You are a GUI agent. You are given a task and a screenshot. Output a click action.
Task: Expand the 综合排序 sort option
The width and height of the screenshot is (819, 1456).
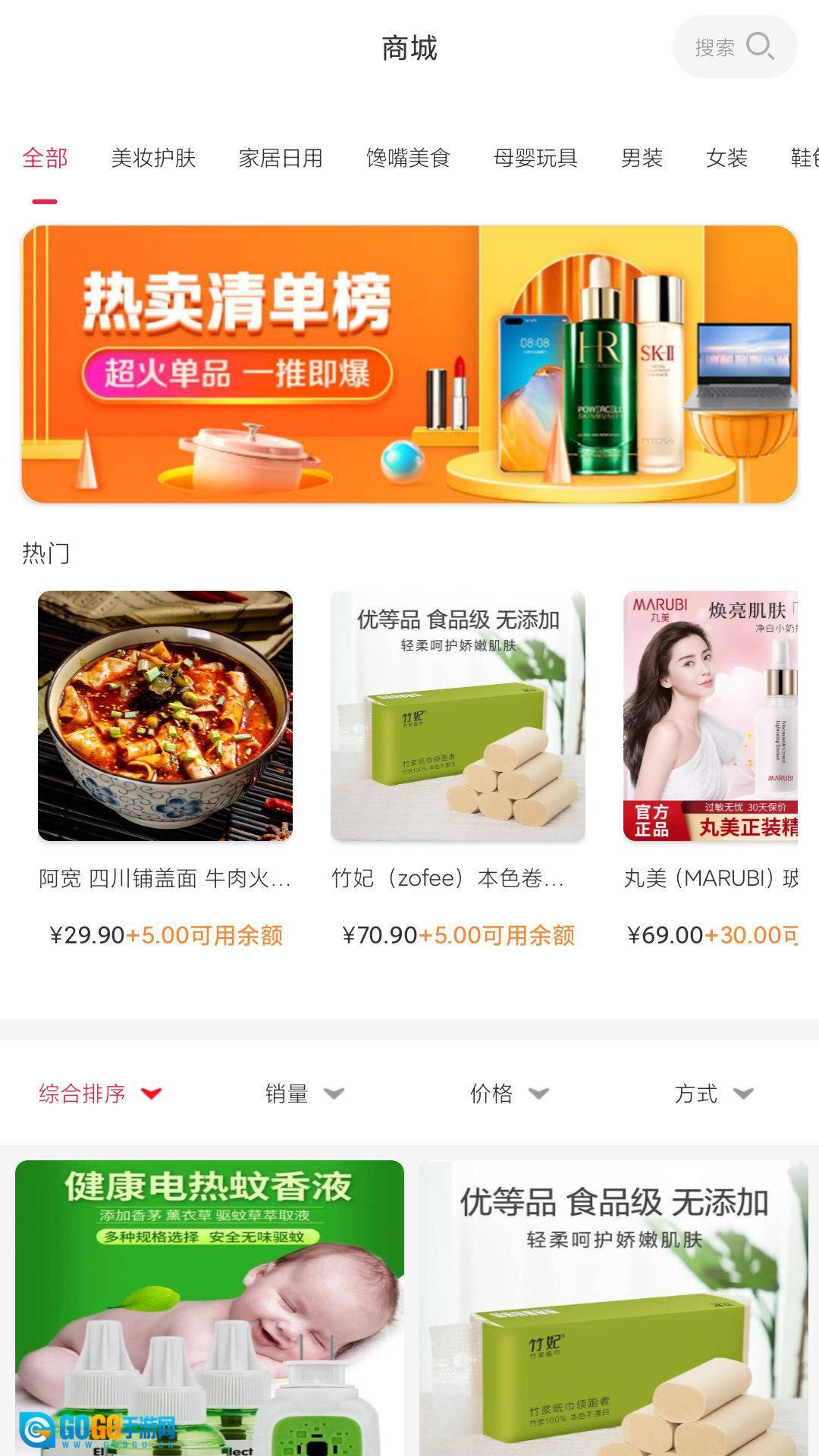[x=100, y=1094]
